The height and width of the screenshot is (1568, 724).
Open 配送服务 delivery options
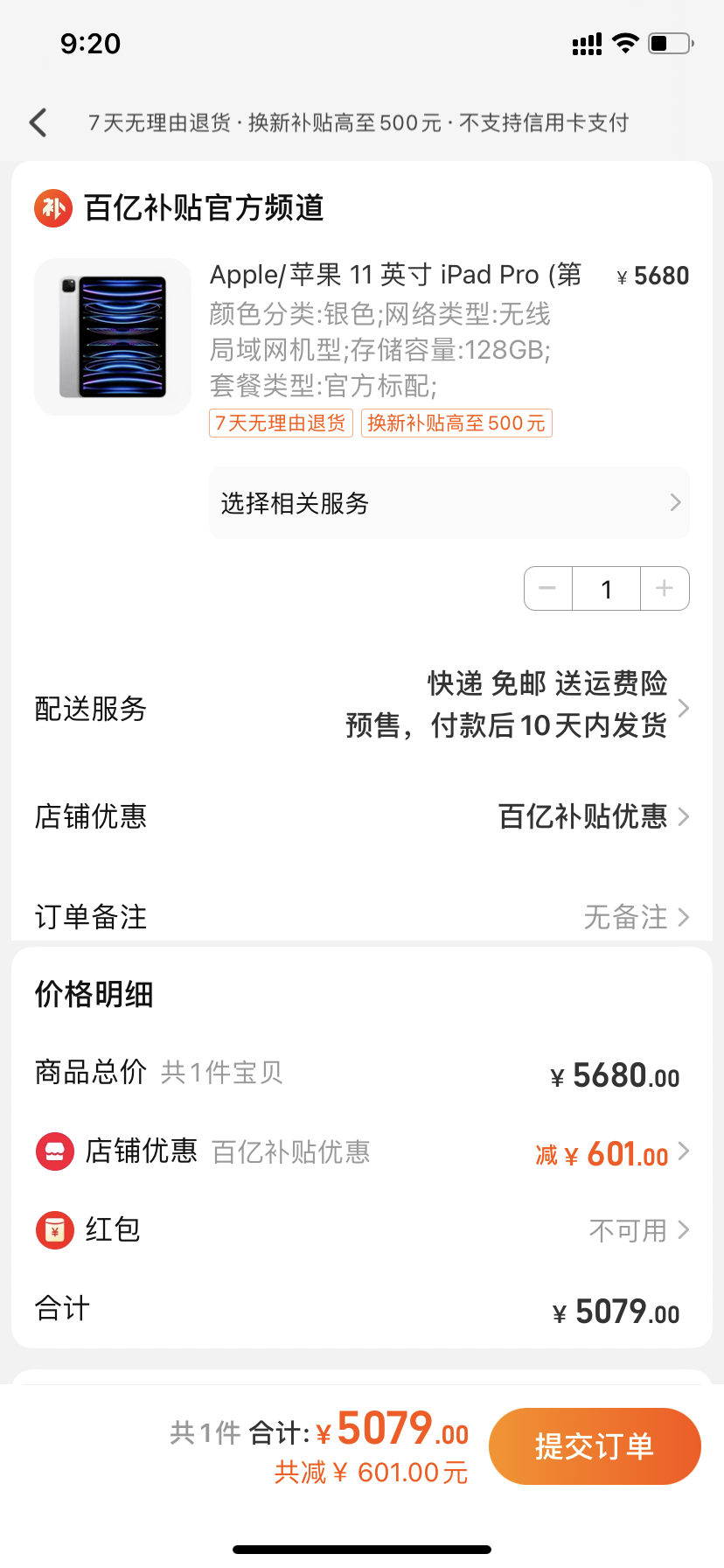(362, 705)
